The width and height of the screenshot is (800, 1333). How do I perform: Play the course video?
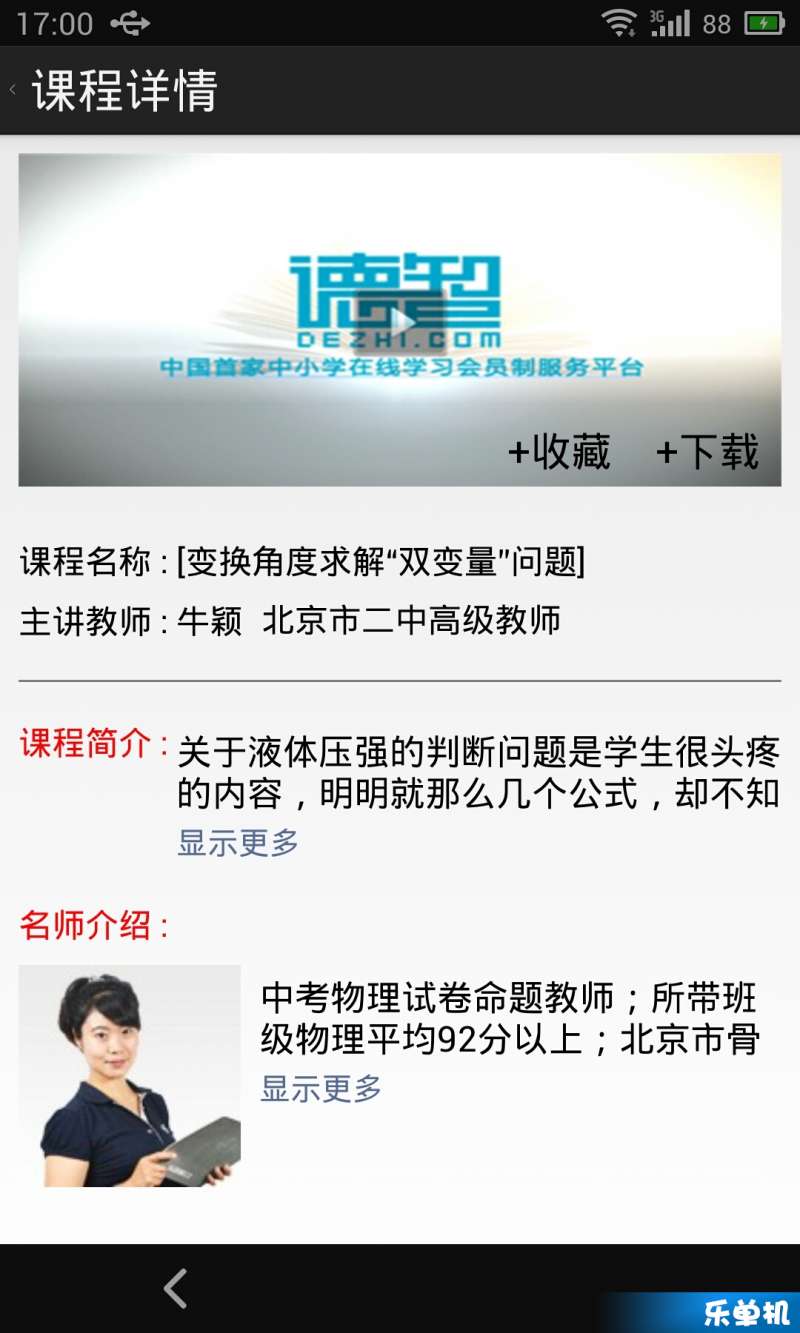coord(400,322)
